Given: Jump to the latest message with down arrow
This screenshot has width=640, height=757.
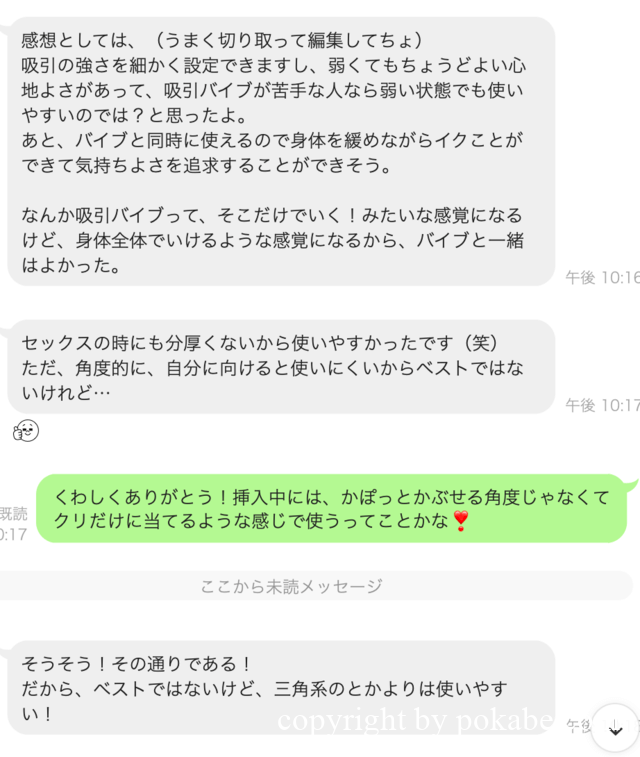Looking at the screenshot, I should point(614,729).
